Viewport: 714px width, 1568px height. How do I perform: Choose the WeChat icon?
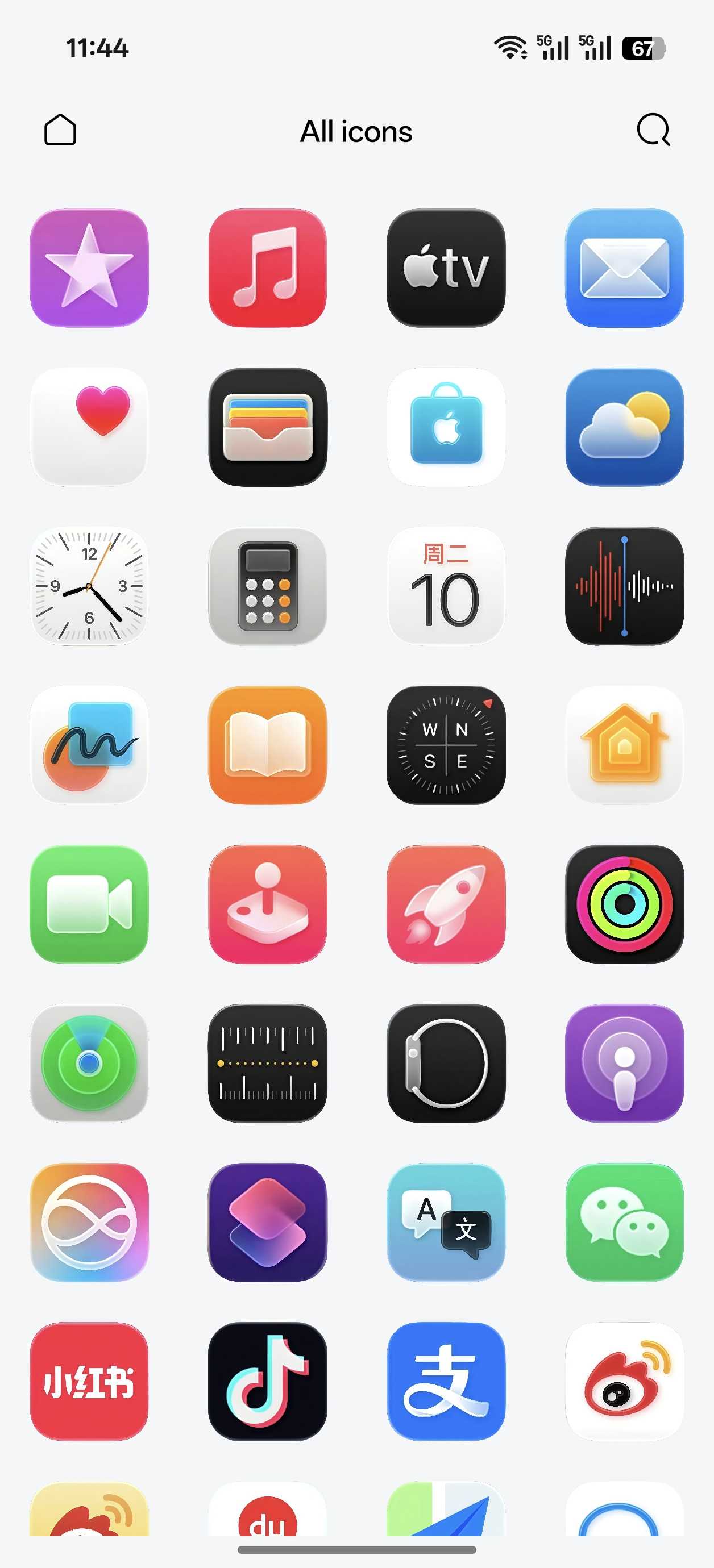[624, 1222]
